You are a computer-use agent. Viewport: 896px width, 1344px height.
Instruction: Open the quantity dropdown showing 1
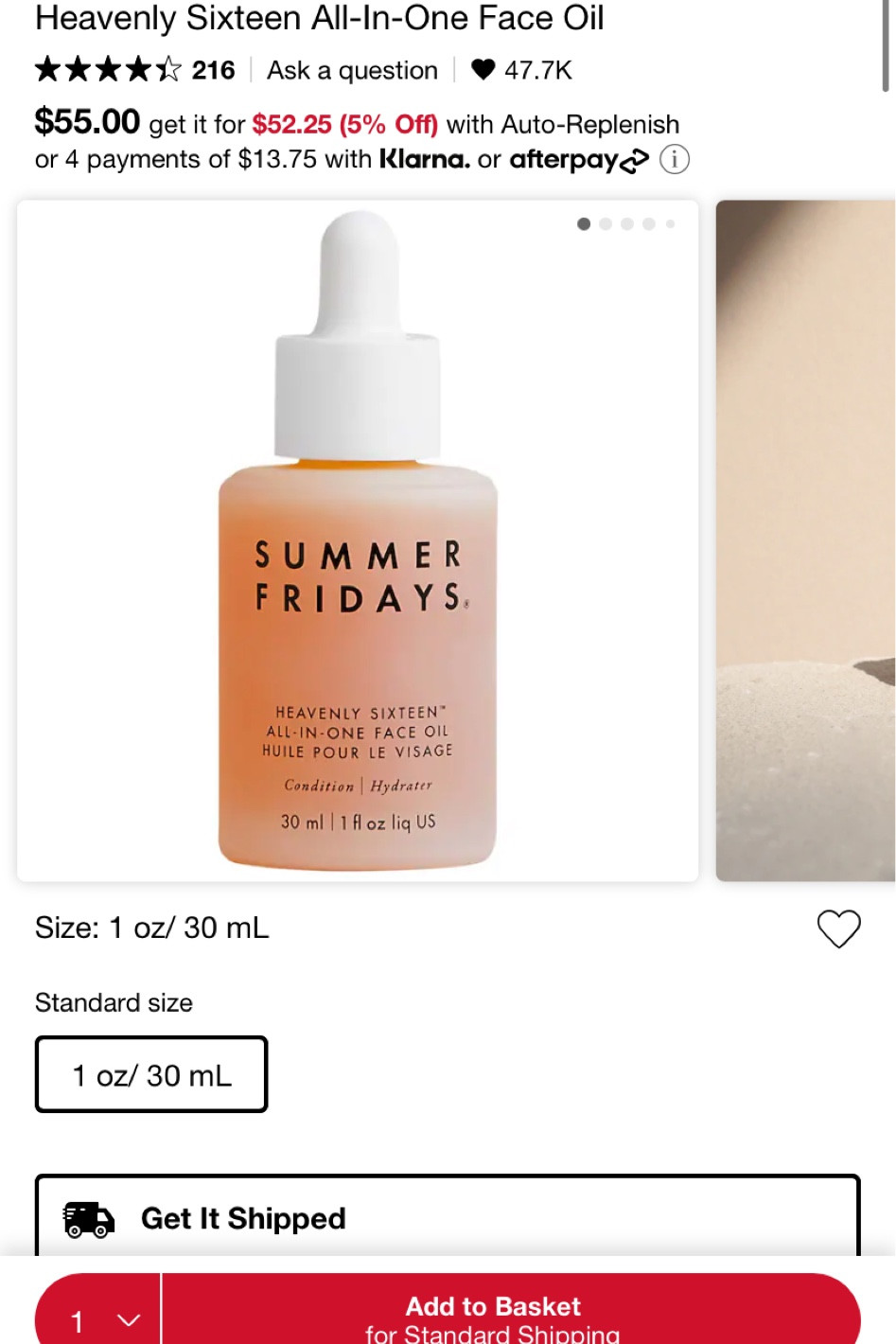pos(99,1319)
